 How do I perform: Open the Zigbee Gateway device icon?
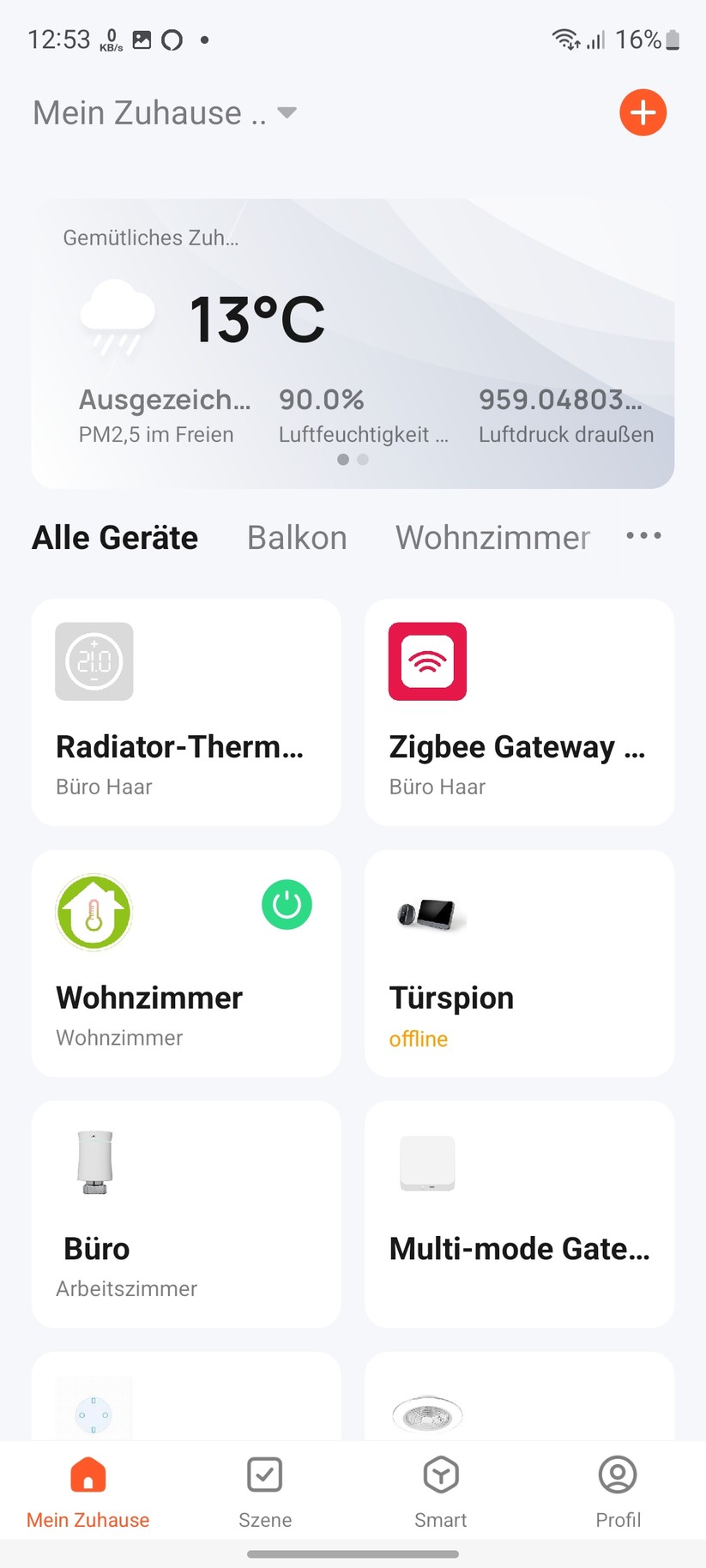click(x=427, y=661)
